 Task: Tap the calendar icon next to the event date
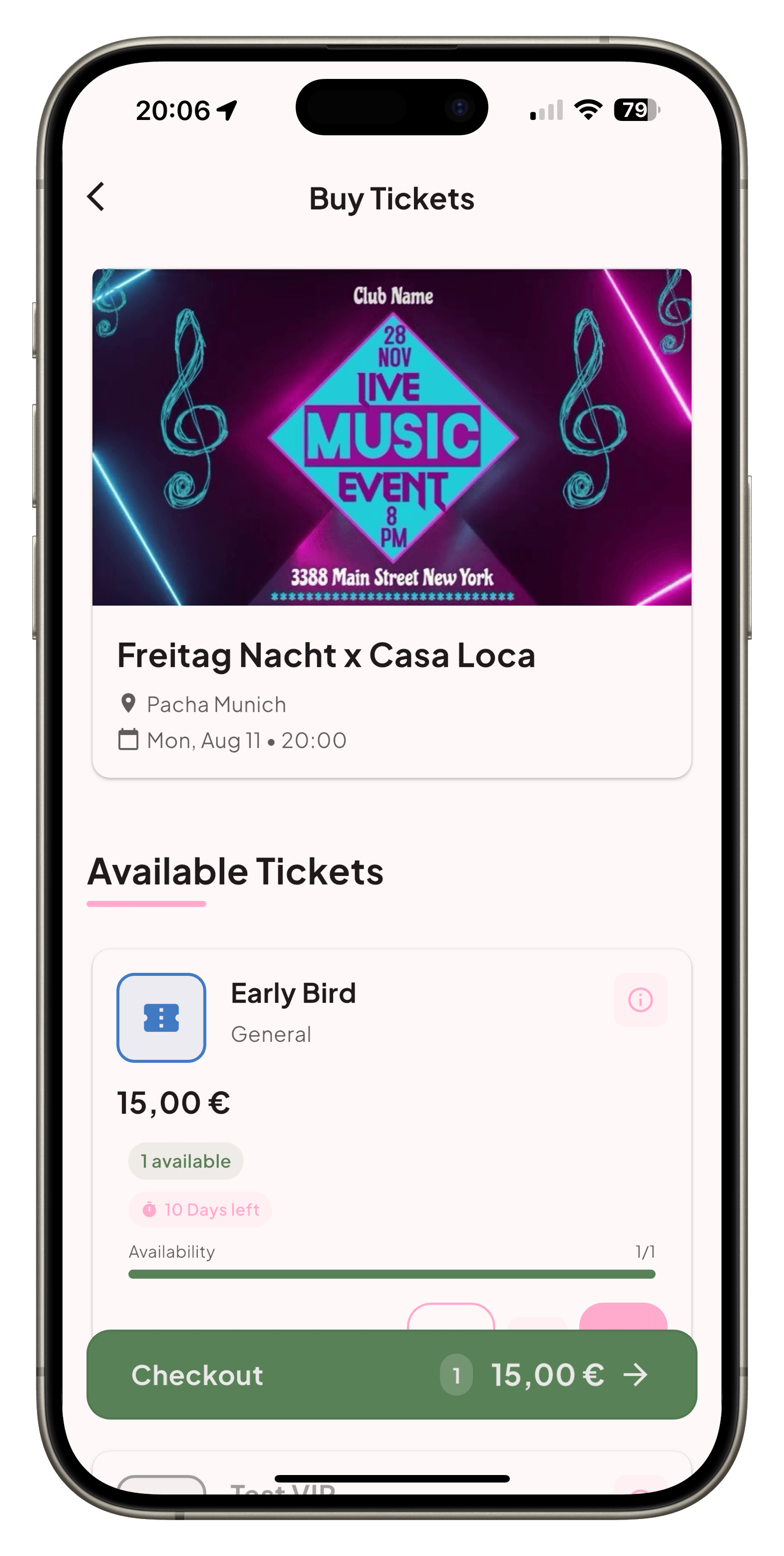pos(128,740)
